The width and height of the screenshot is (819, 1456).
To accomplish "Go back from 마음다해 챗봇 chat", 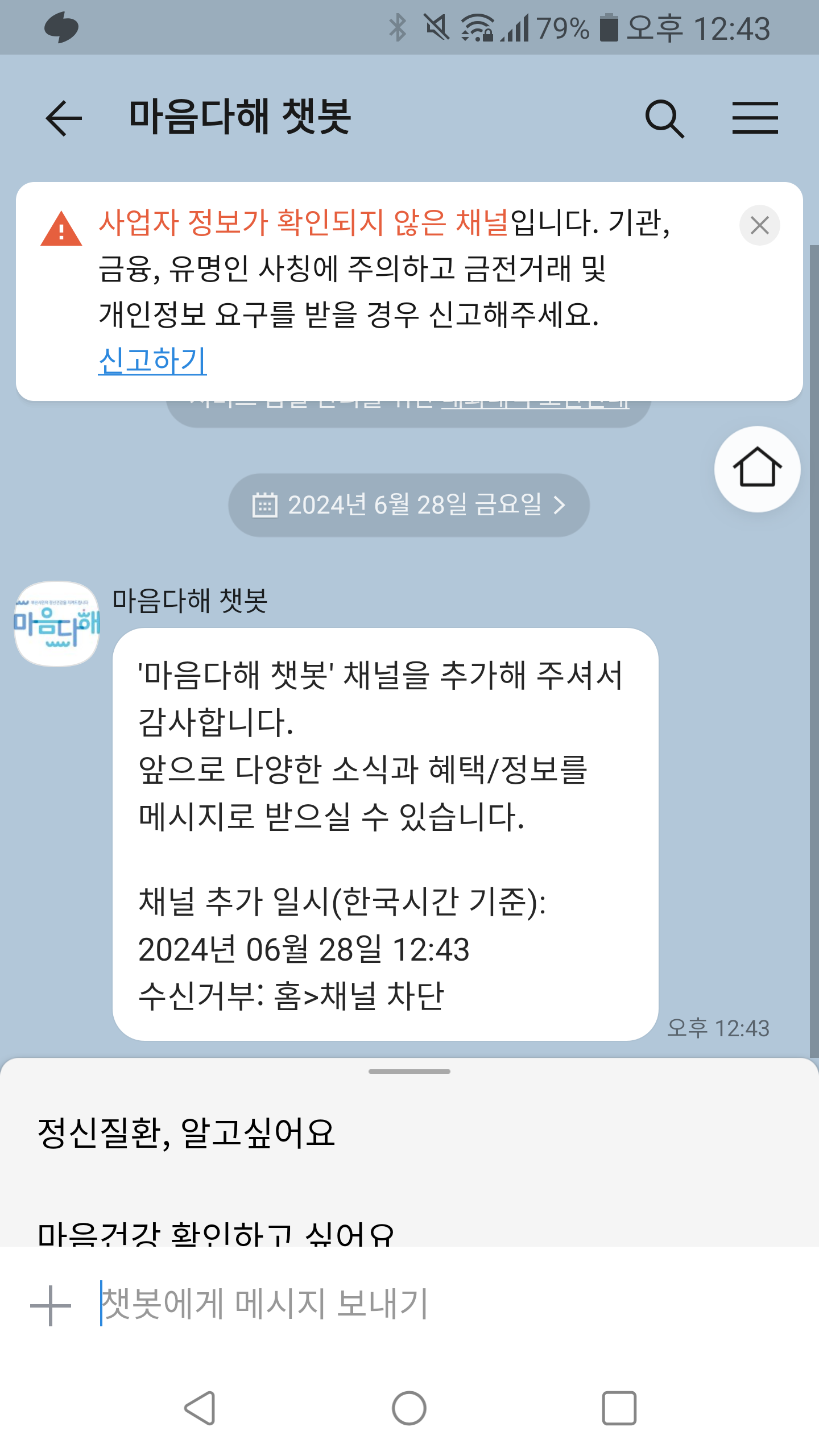I will point(64,118).
